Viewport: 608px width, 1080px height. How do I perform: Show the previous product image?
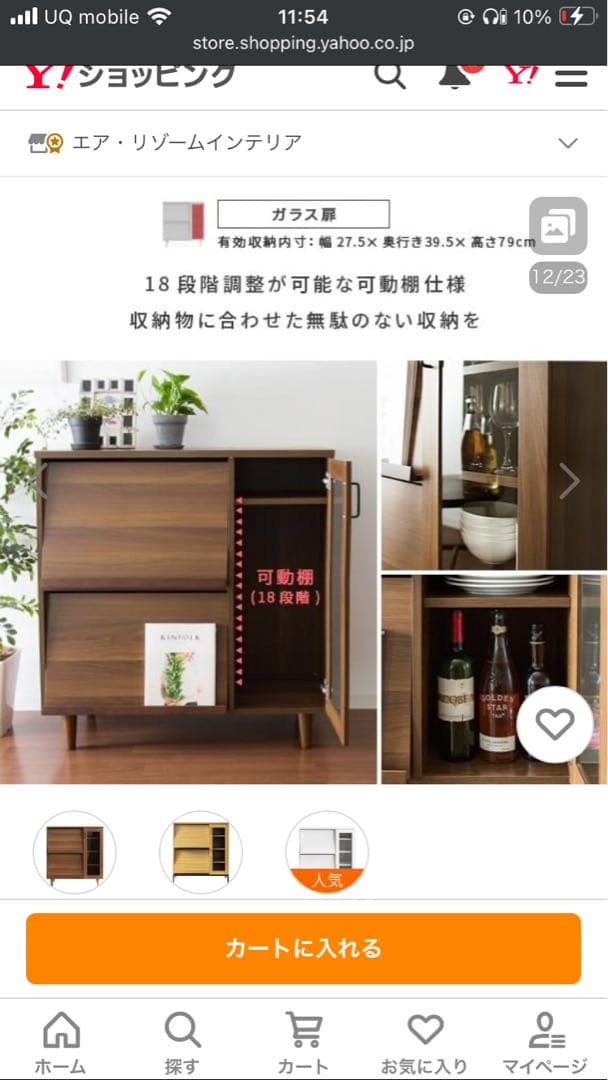click(x=40, y=481)
